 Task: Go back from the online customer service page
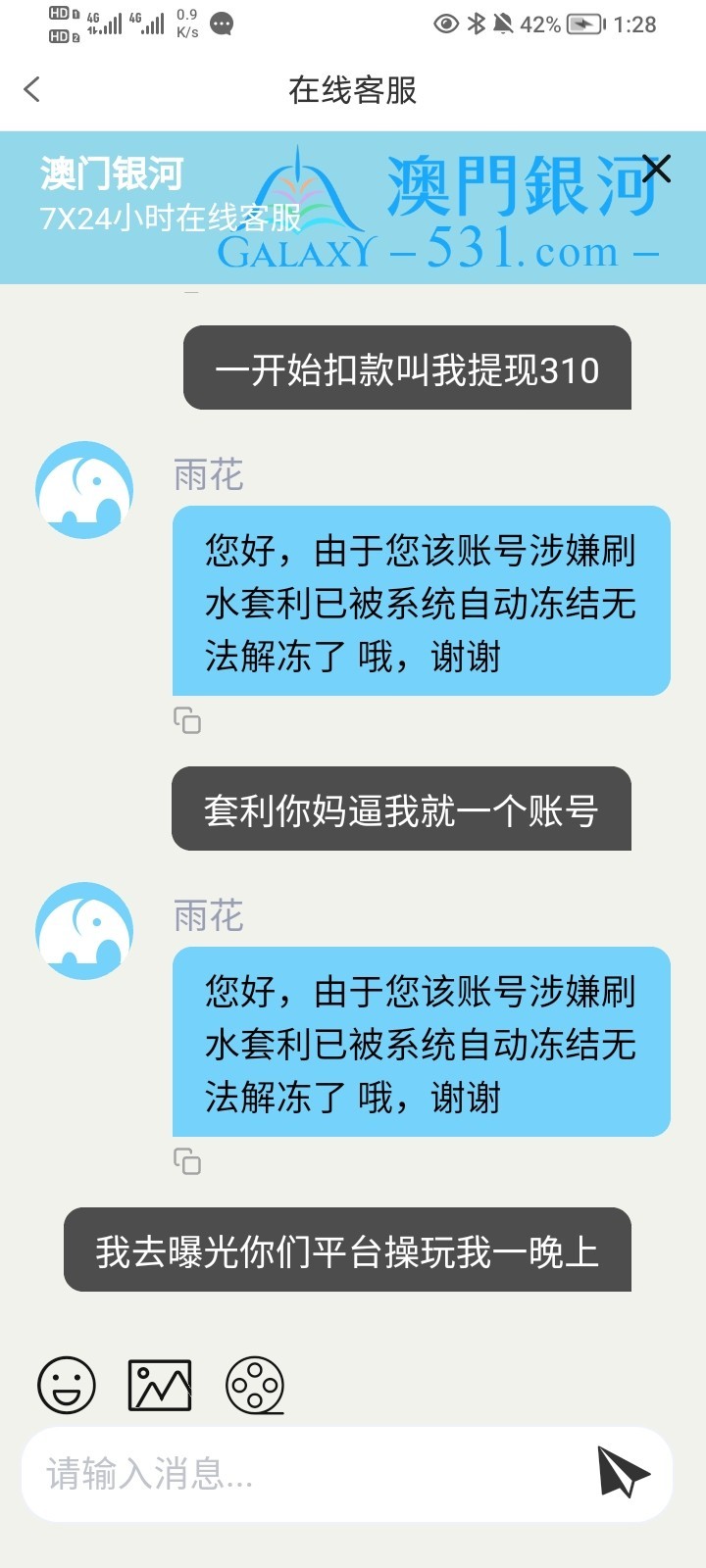[31, 90]
